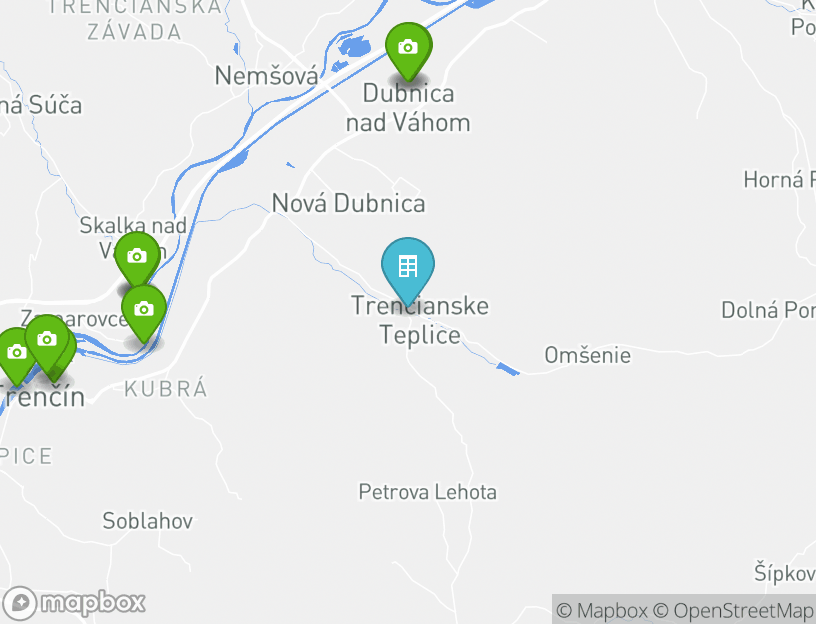Image resolution: width=816 pixels, height=624 pixels.
Task: Open the camera marker beside Zamarovce
Action: pos(144,309)
